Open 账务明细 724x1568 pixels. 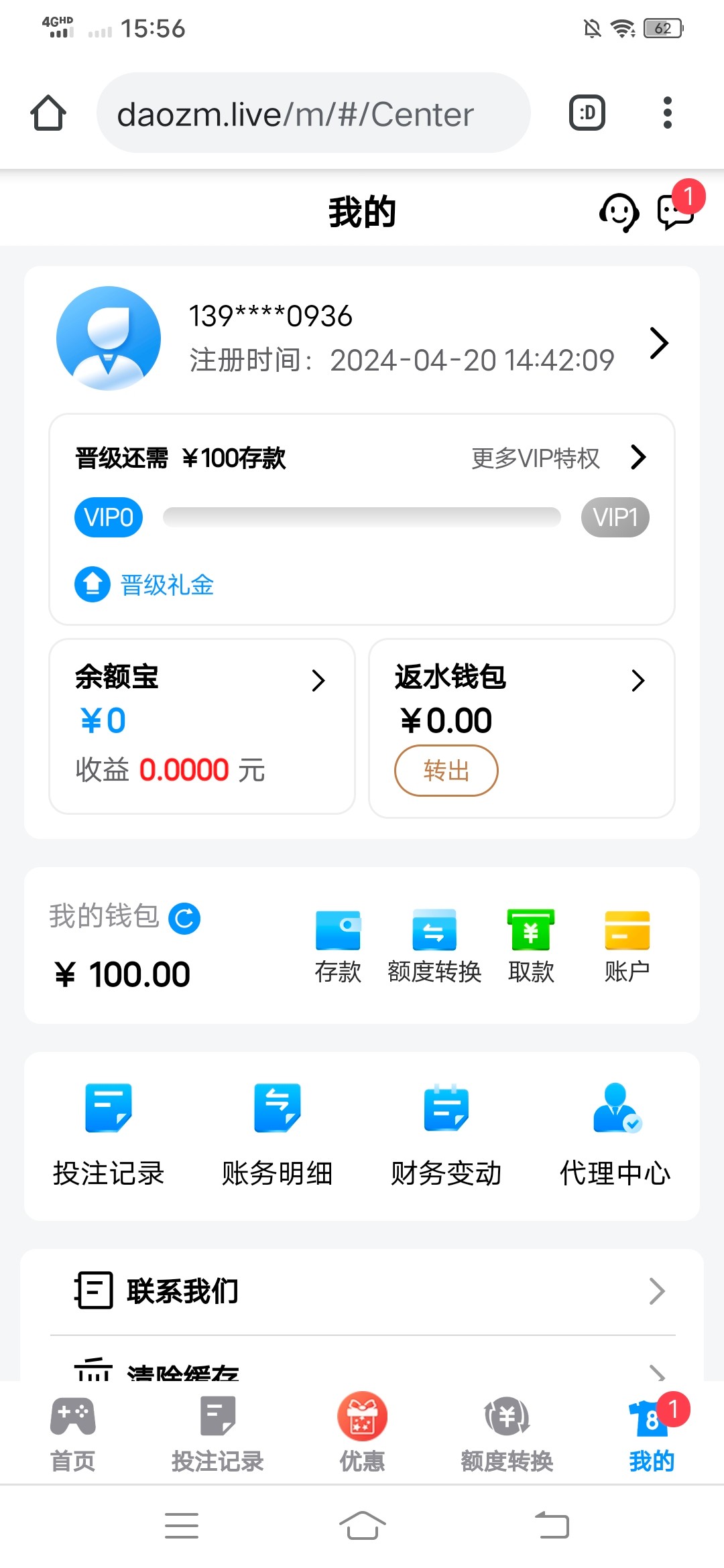(278, 1135)
